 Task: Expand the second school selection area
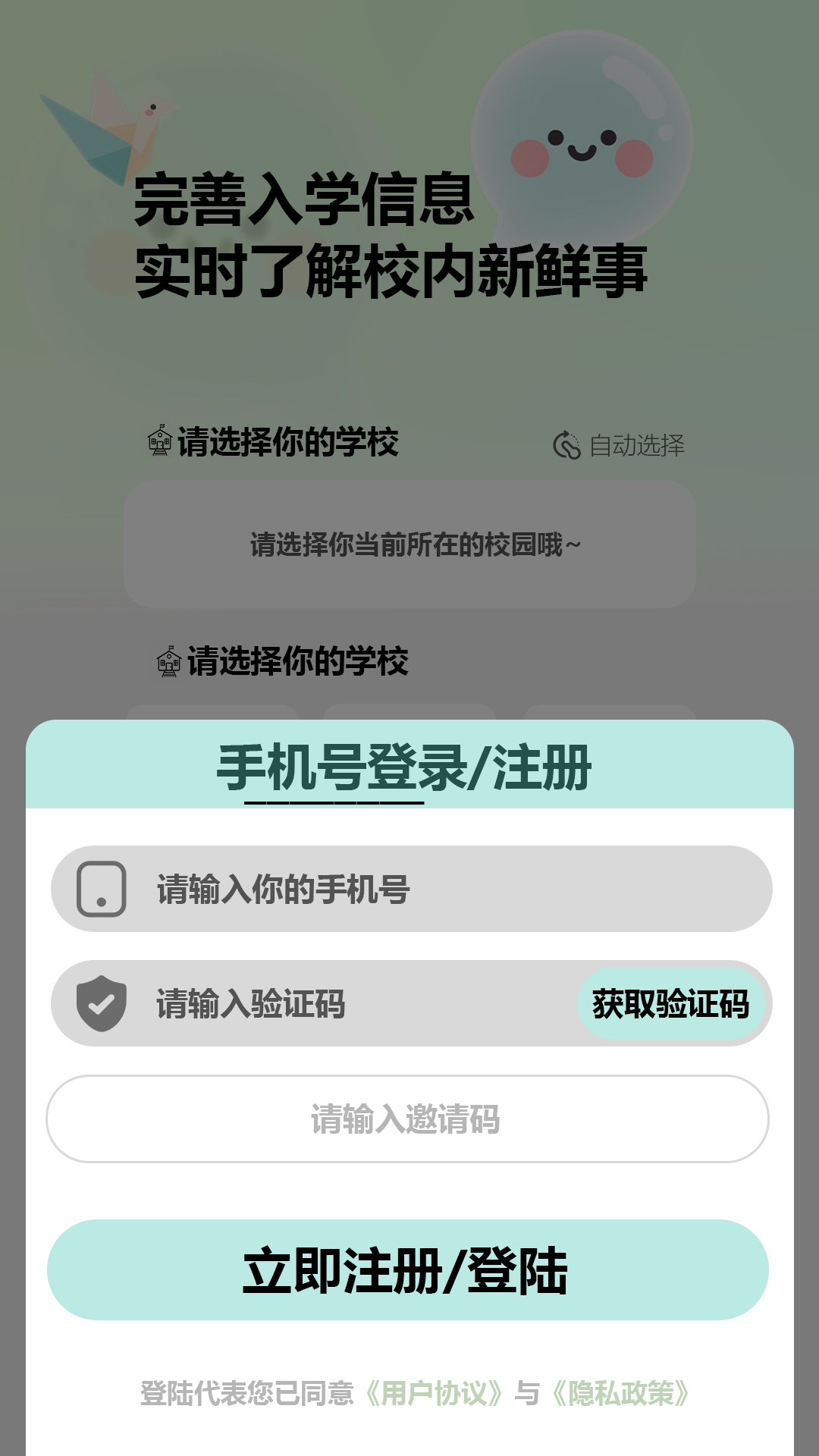pyautogui.click(x=409, y=713)
